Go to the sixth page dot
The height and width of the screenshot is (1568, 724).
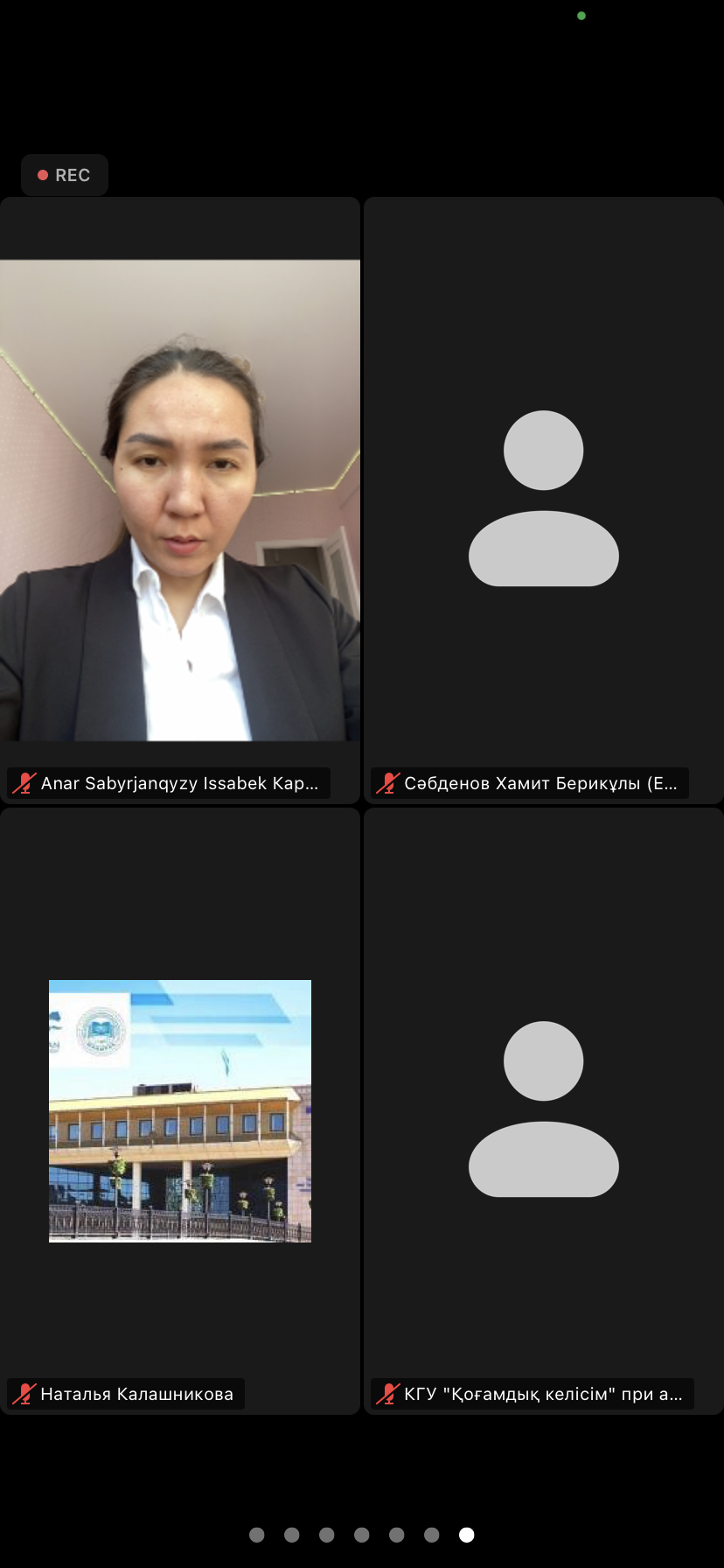[431, 1535]
